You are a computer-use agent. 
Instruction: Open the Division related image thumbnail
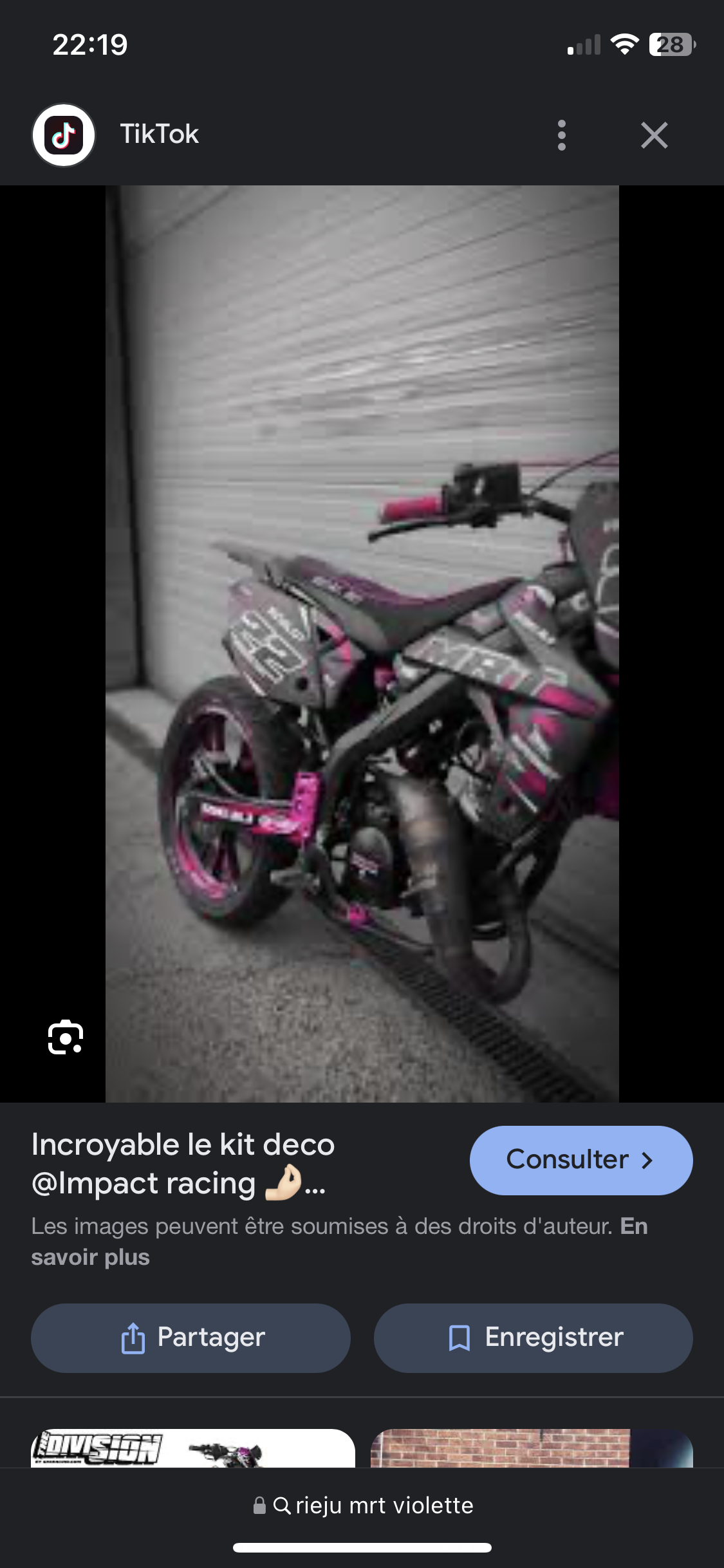pos(192,1448)
